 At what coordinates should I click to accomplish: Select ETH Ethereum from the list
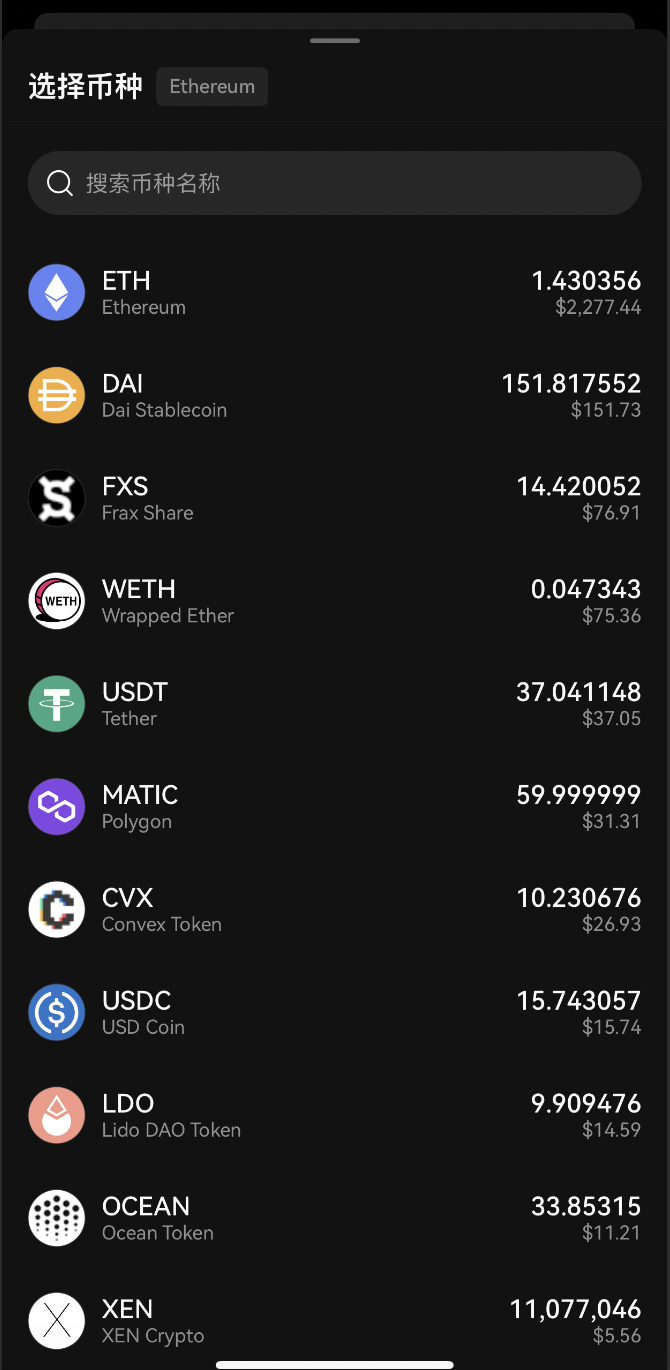334,293
